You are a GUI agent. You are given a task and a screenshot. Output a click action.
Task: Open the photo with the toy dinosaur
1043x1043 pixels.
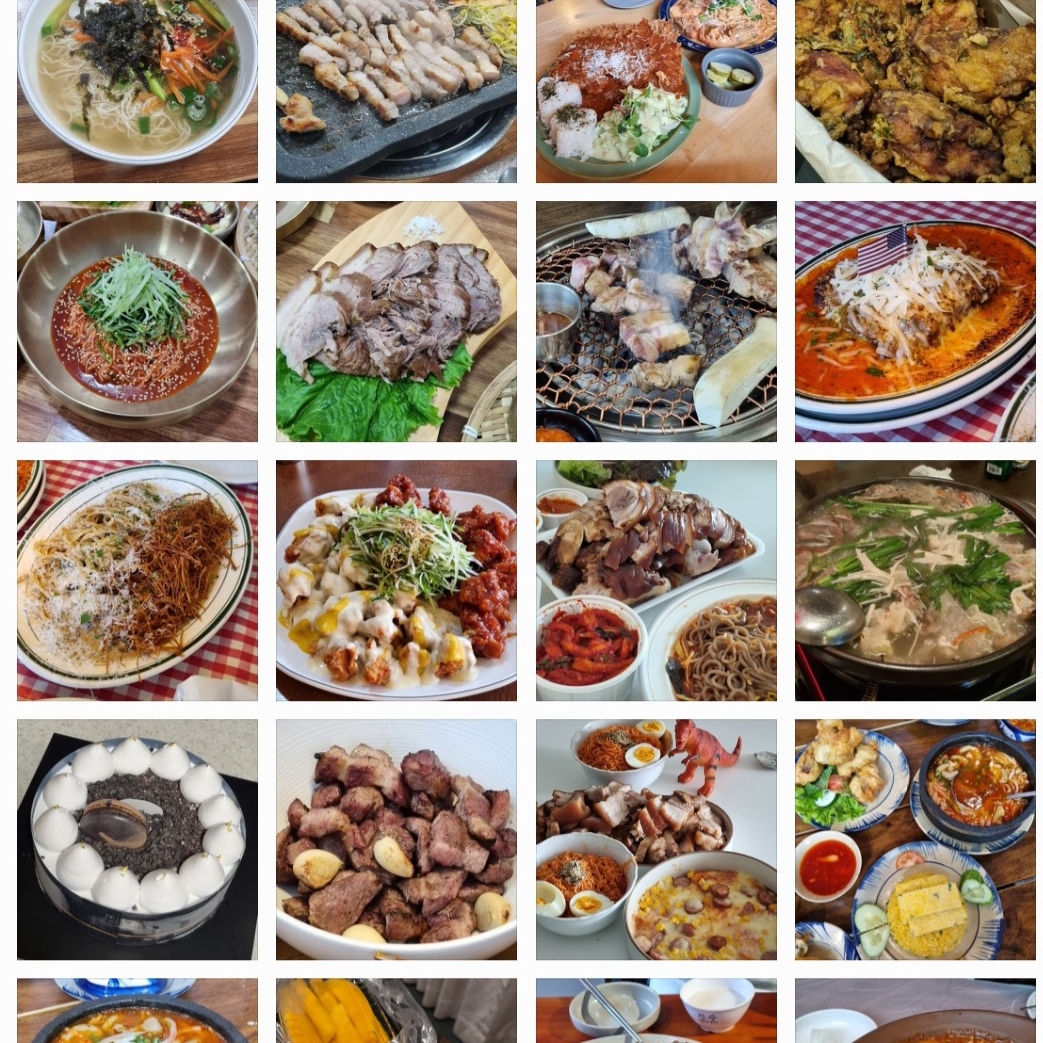pos(656,839)
